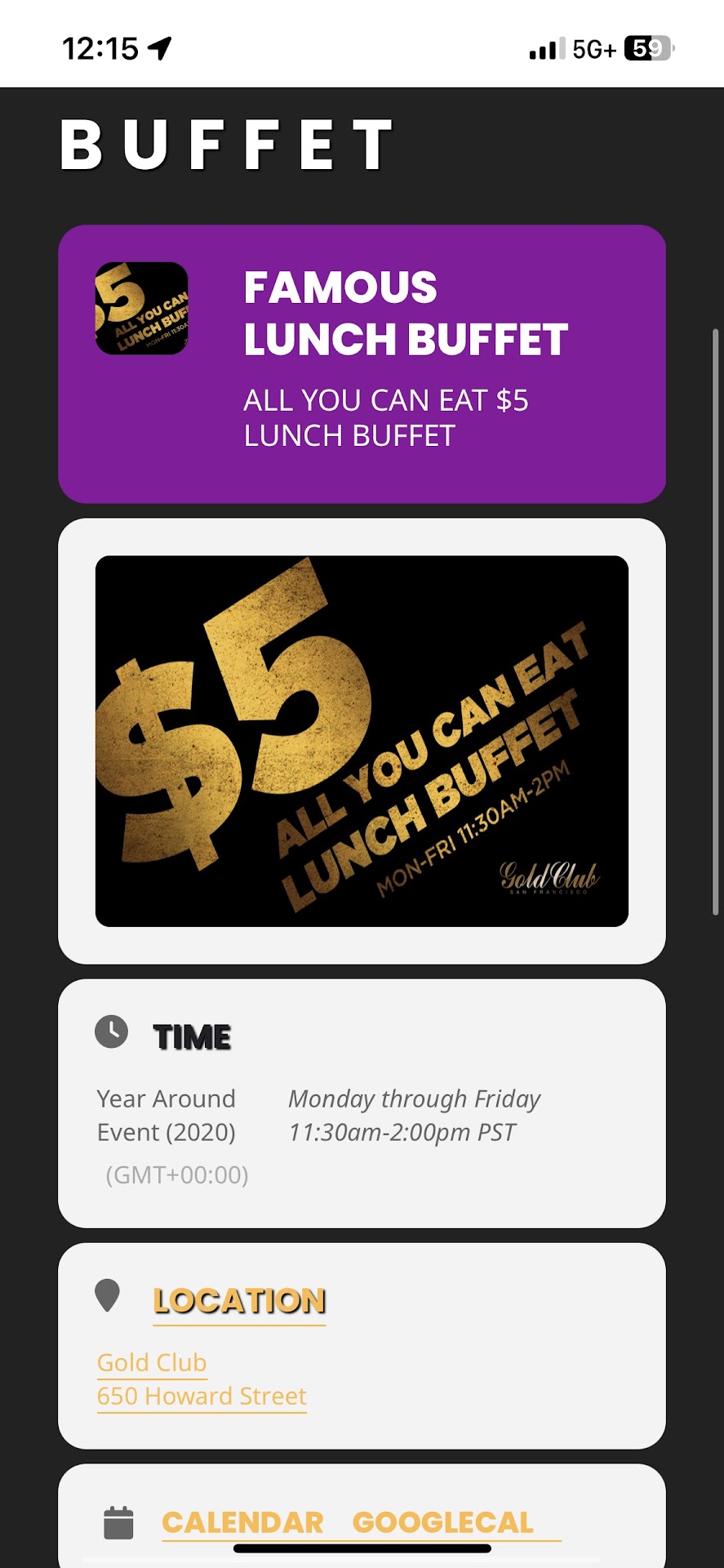
Task: Open the underlined LOCATION heading link
Action: coord(239,1300)
